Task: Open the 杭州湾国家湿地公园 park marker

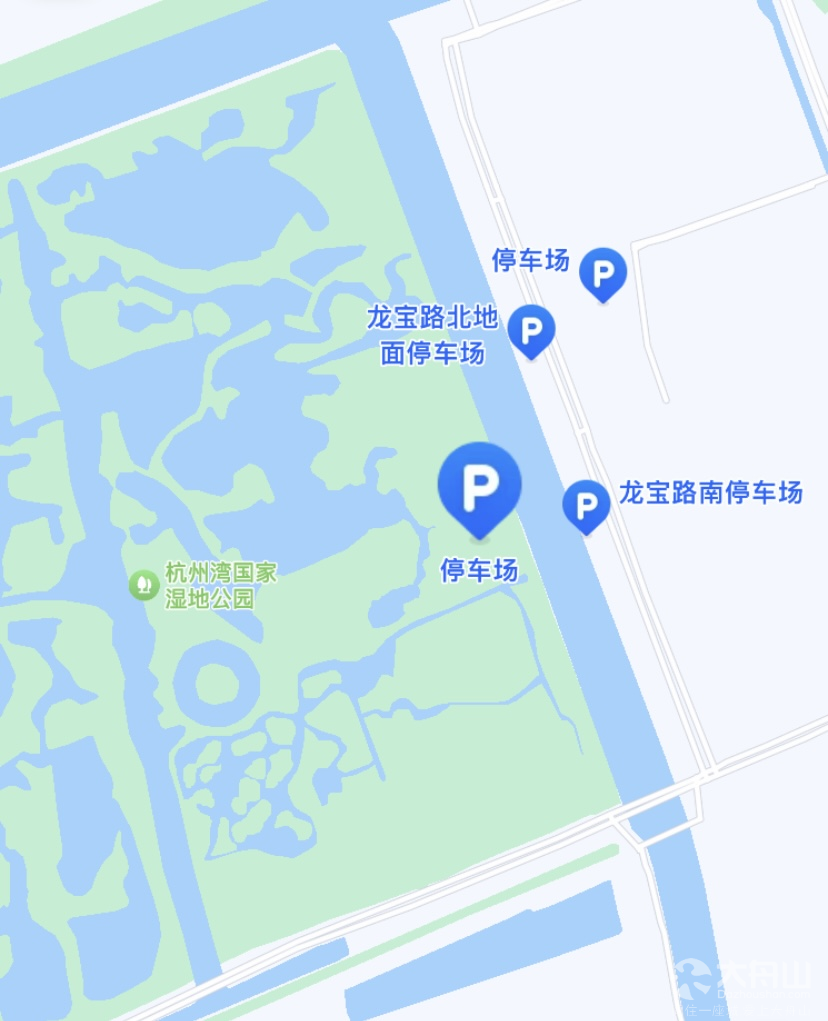Action: coord(144,585)
